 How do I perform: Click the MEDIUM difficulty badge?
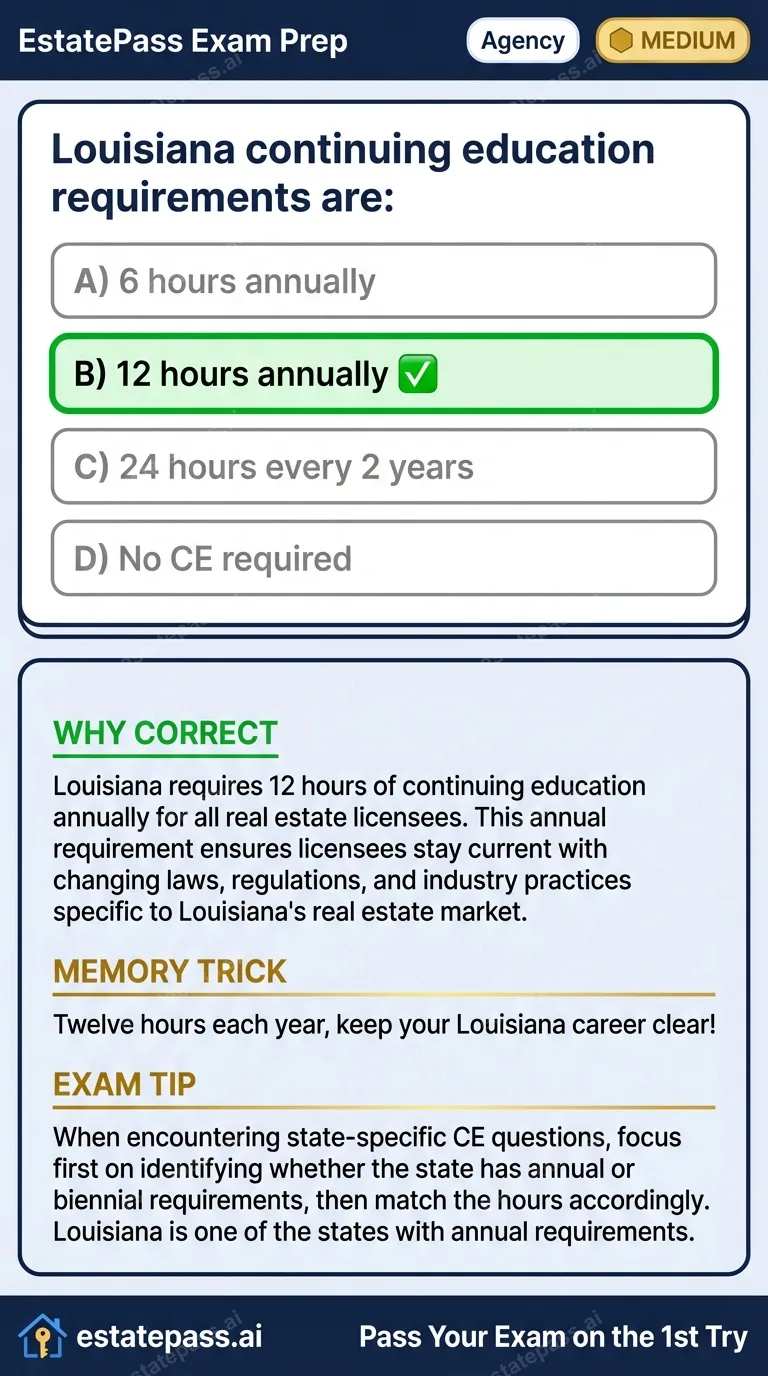[x=672, y=40]
